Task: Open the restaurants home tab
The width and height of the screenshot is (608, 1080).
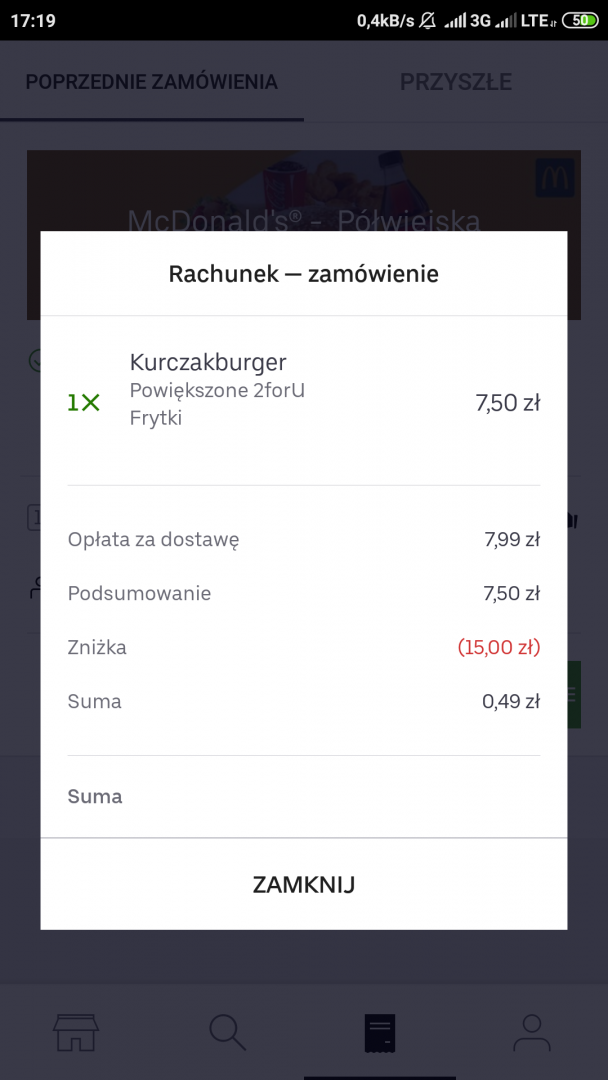Action: pos(76,1032)
